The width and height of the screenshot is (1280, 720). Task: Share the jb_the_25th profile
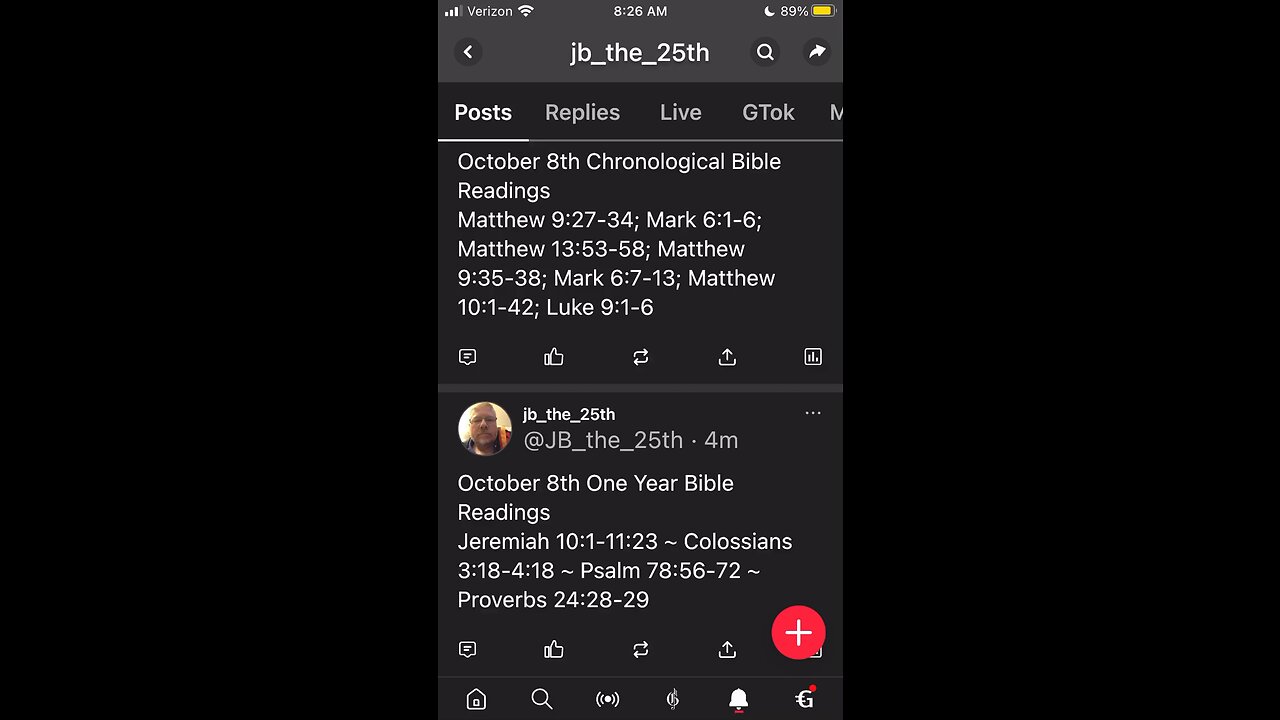(817, 52)
